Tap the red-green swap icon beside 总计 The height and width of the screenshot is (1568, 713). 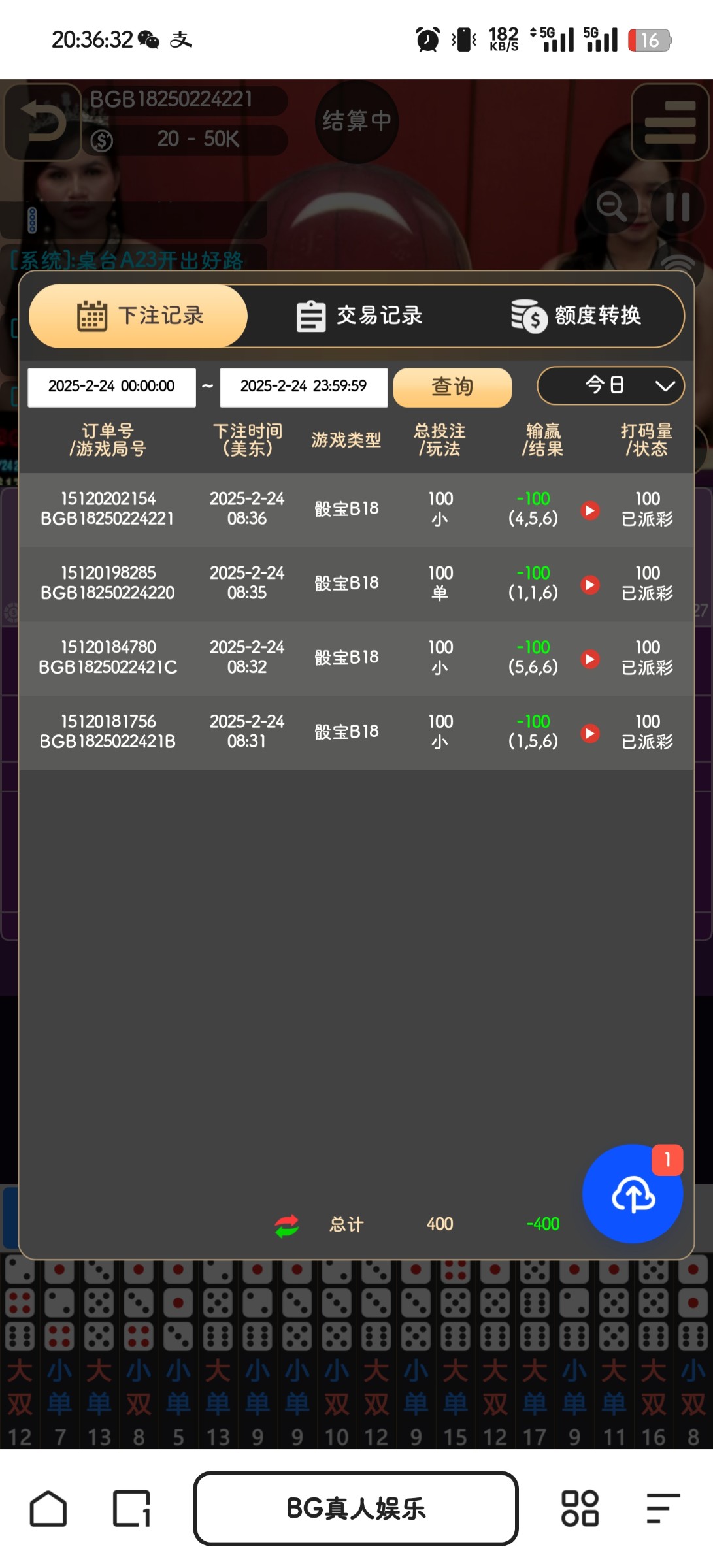(287, 1226)
